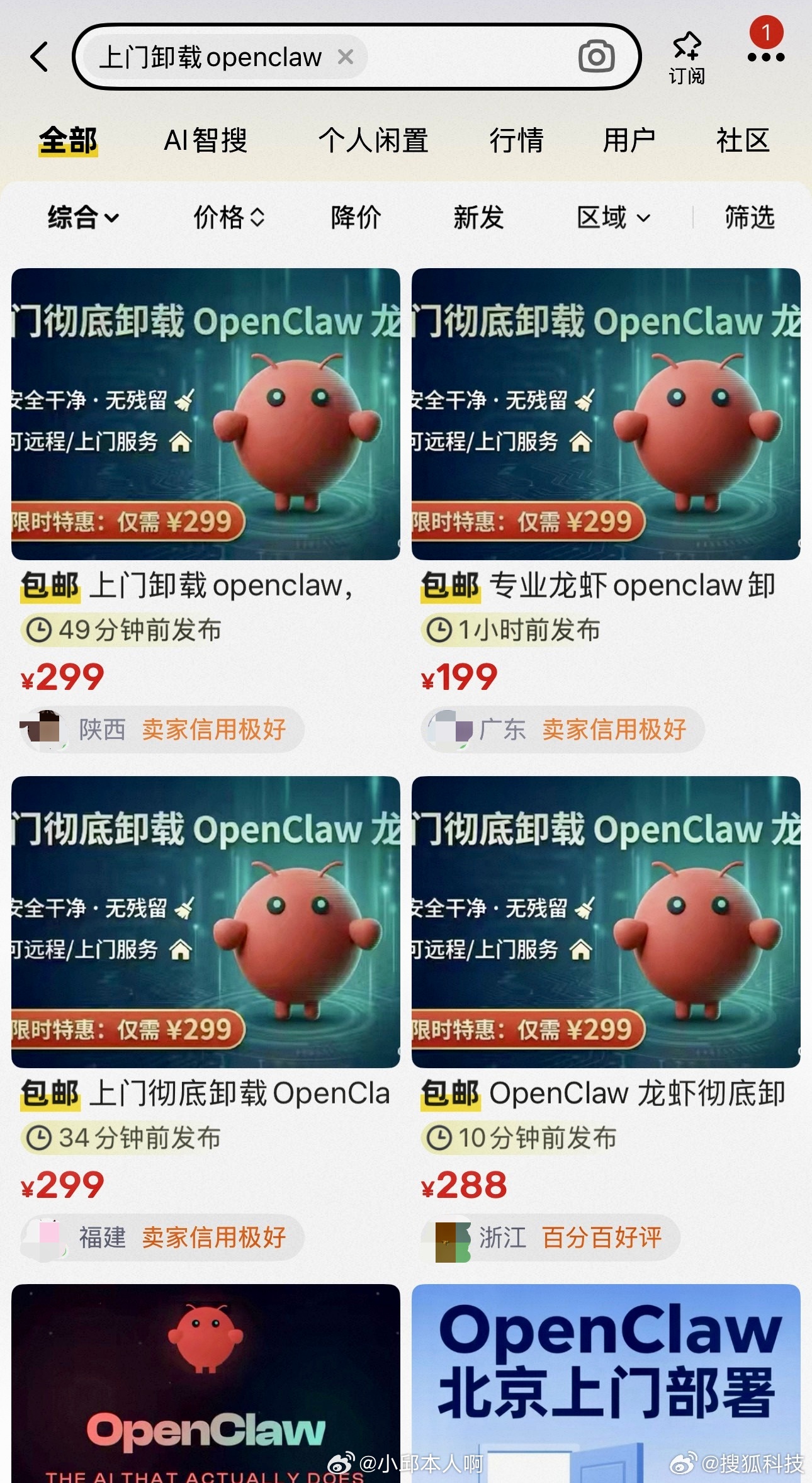The image size is (812, 1483).
Task: Open the 区域 region selector dropdown
Action: 612,218
